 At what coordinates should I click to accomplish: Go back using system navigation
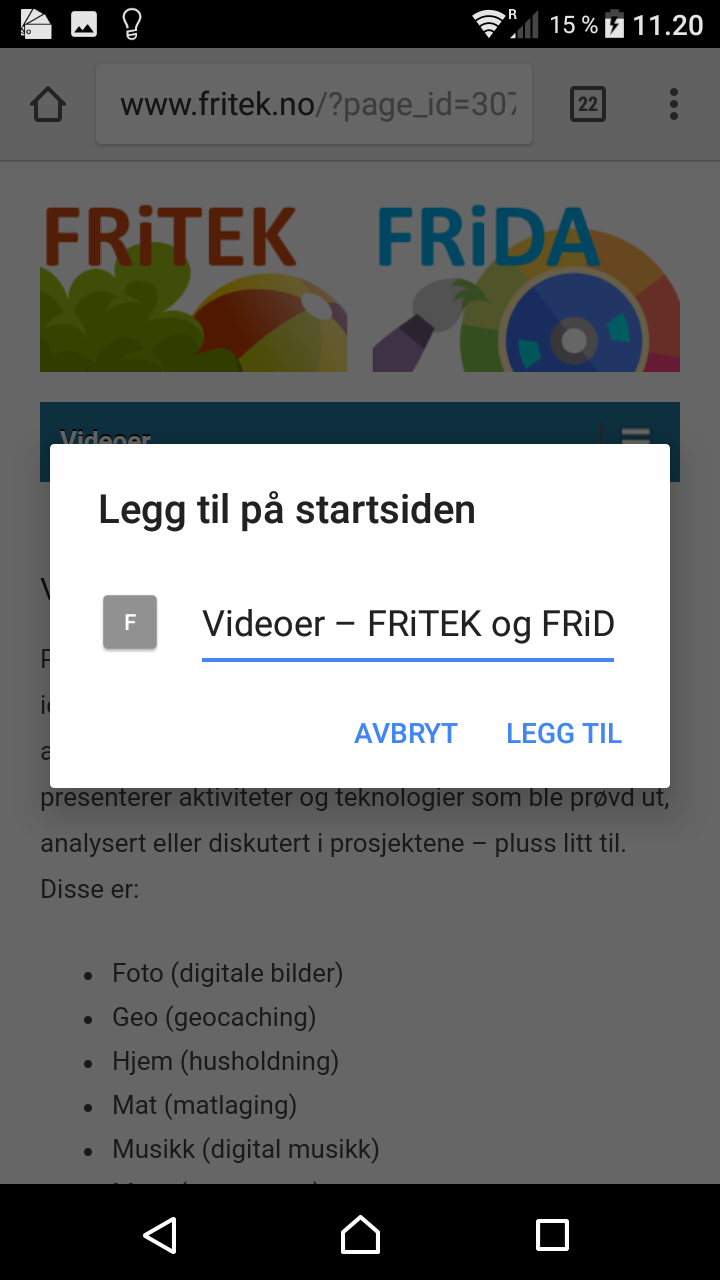click(x=160, y=1235)
